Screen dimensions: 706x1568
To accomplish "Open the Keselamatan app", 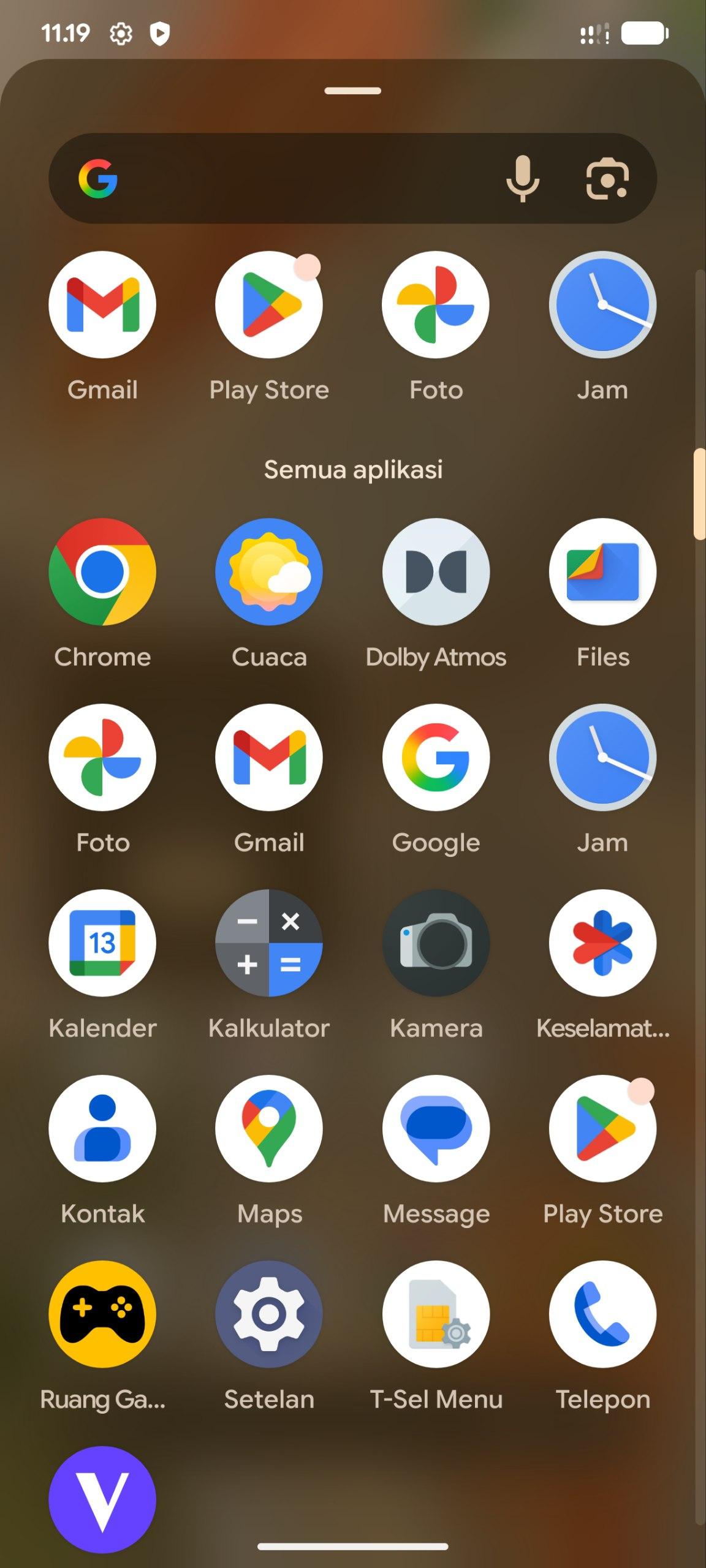I will click(x=602, y=943).
